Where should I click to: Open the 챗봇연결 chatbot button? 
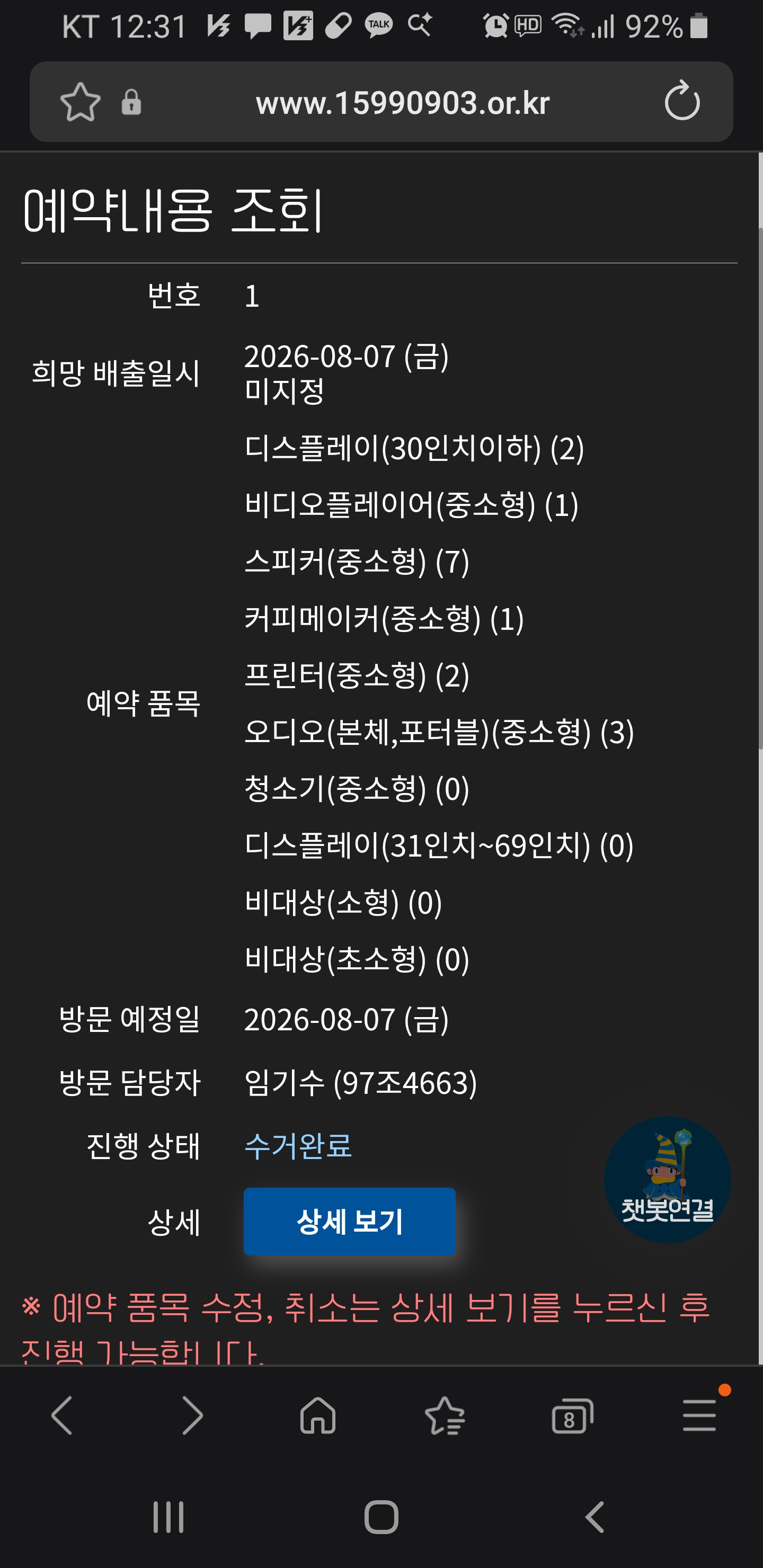click(x=668, y=1180)
